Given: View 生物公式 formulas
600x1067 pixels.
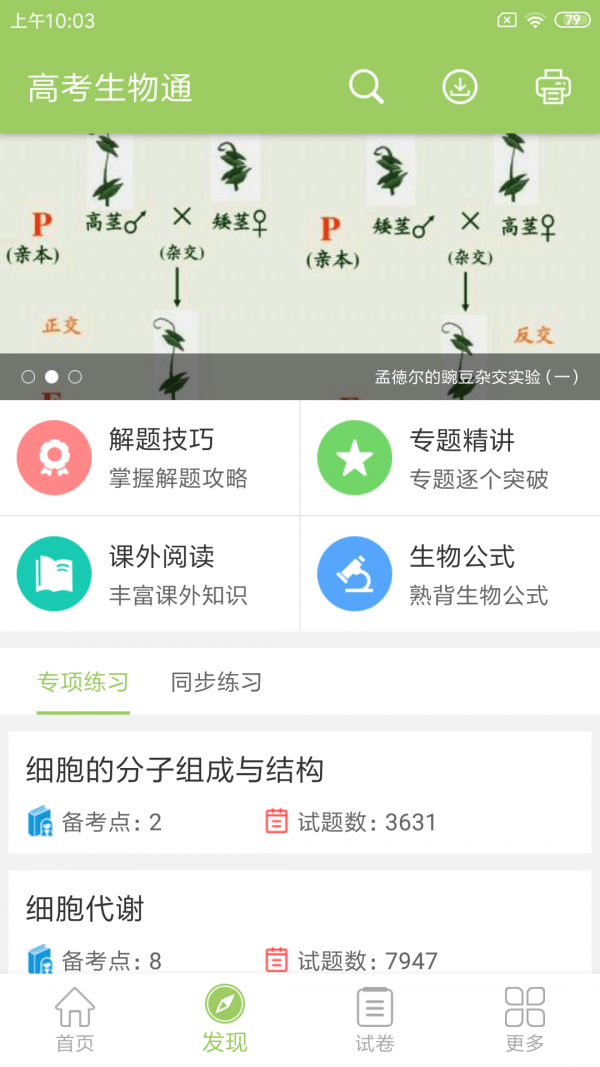Looking at the screenshot, I should pyautogui.click(x=450, y=574).
